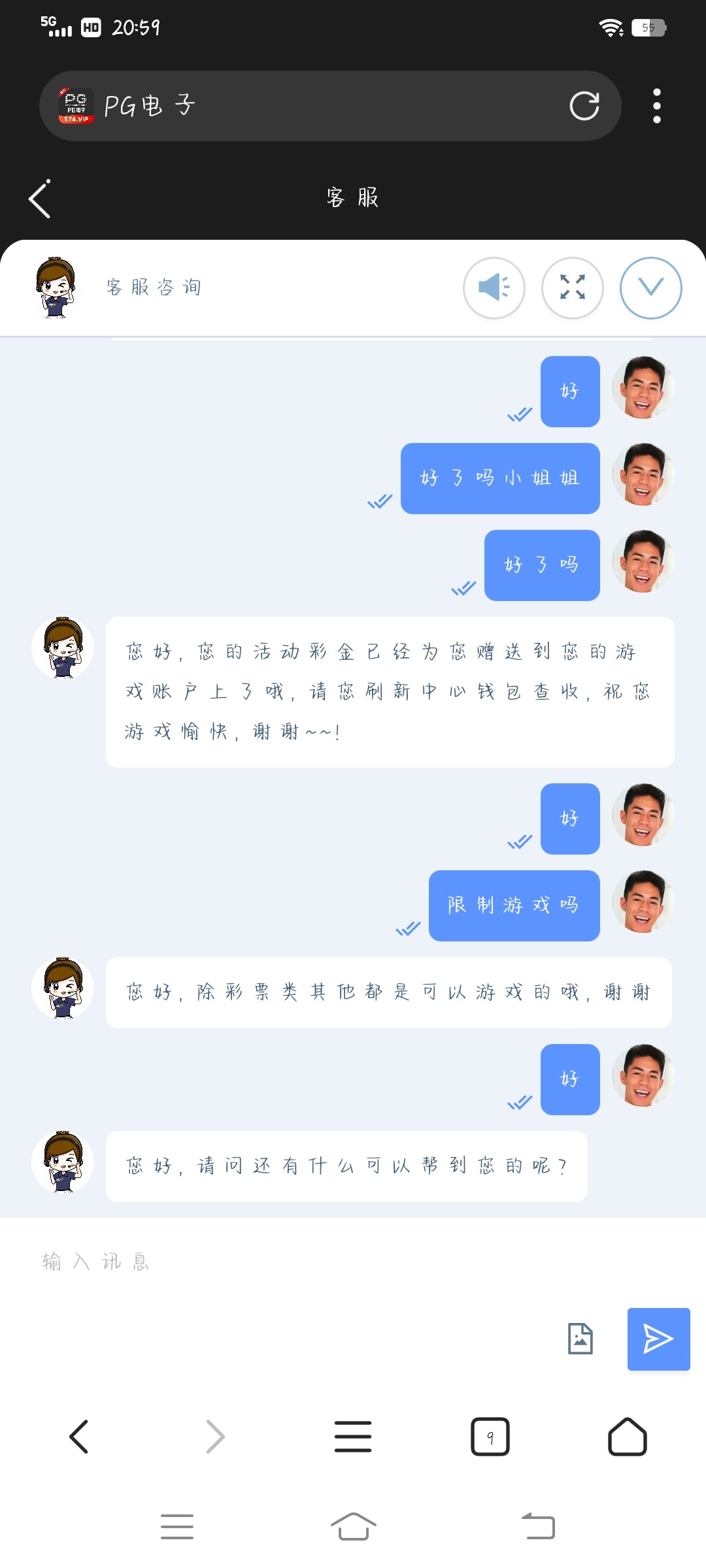
Task: Go to the browser home page
Action: click(627, 1437)
